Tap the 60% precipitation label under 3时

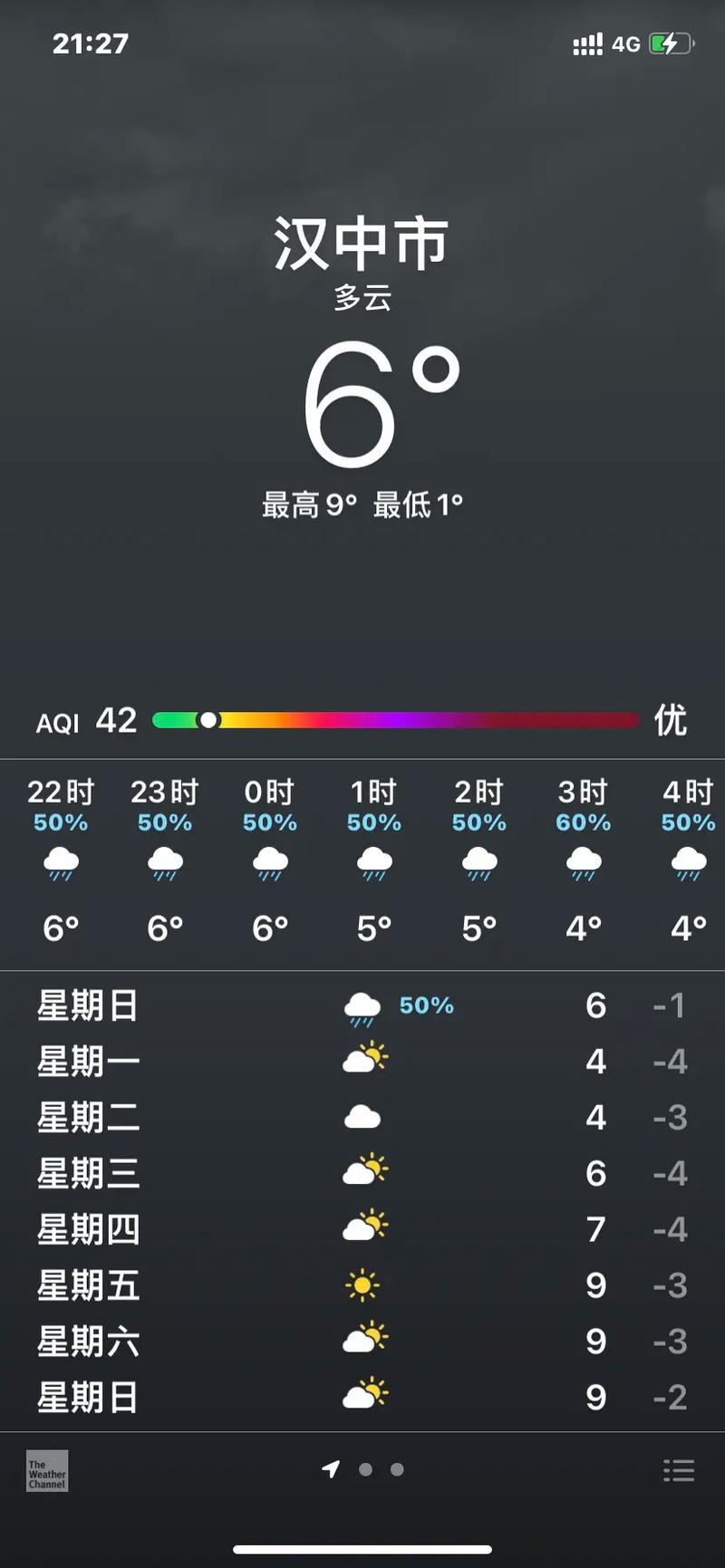click(583, 823)
